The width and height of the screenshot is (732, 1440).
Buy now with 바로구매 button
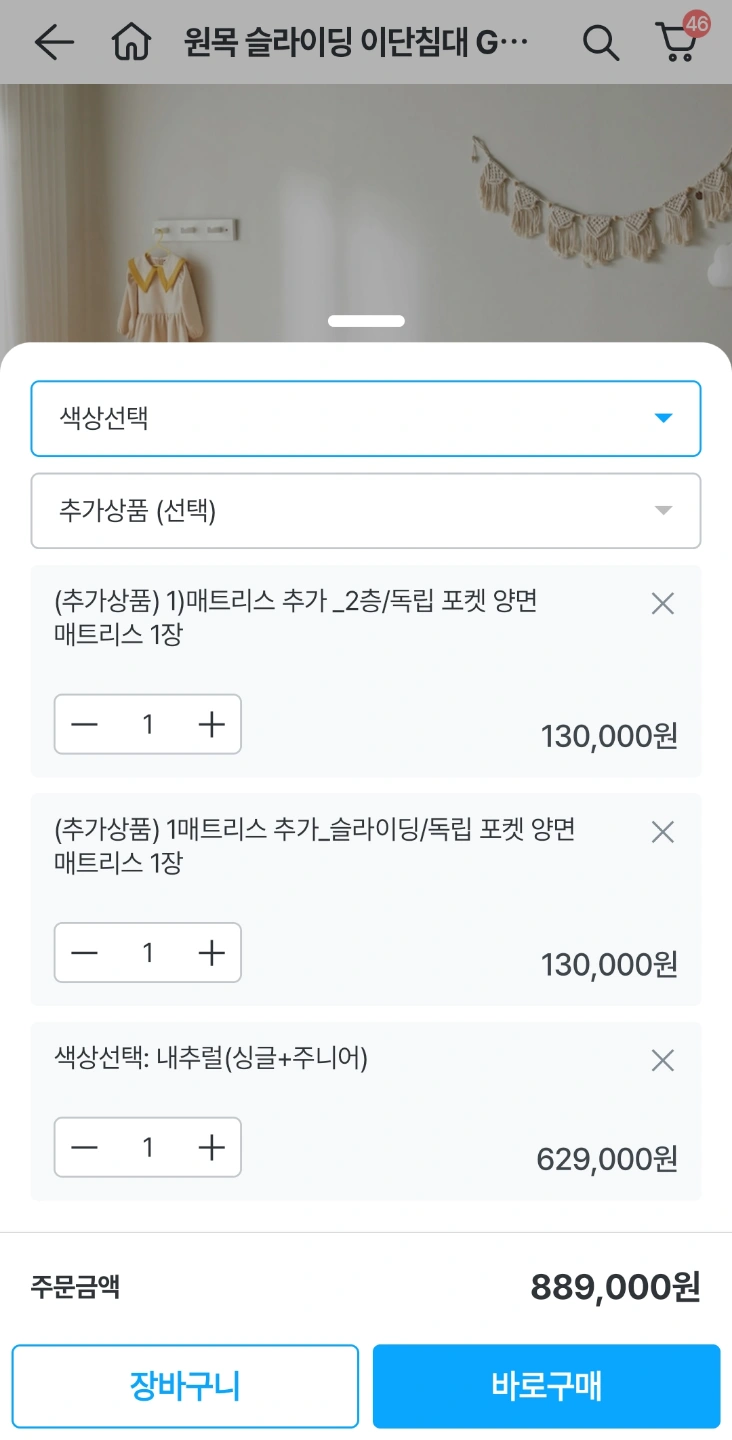[x=547, y=1386]
